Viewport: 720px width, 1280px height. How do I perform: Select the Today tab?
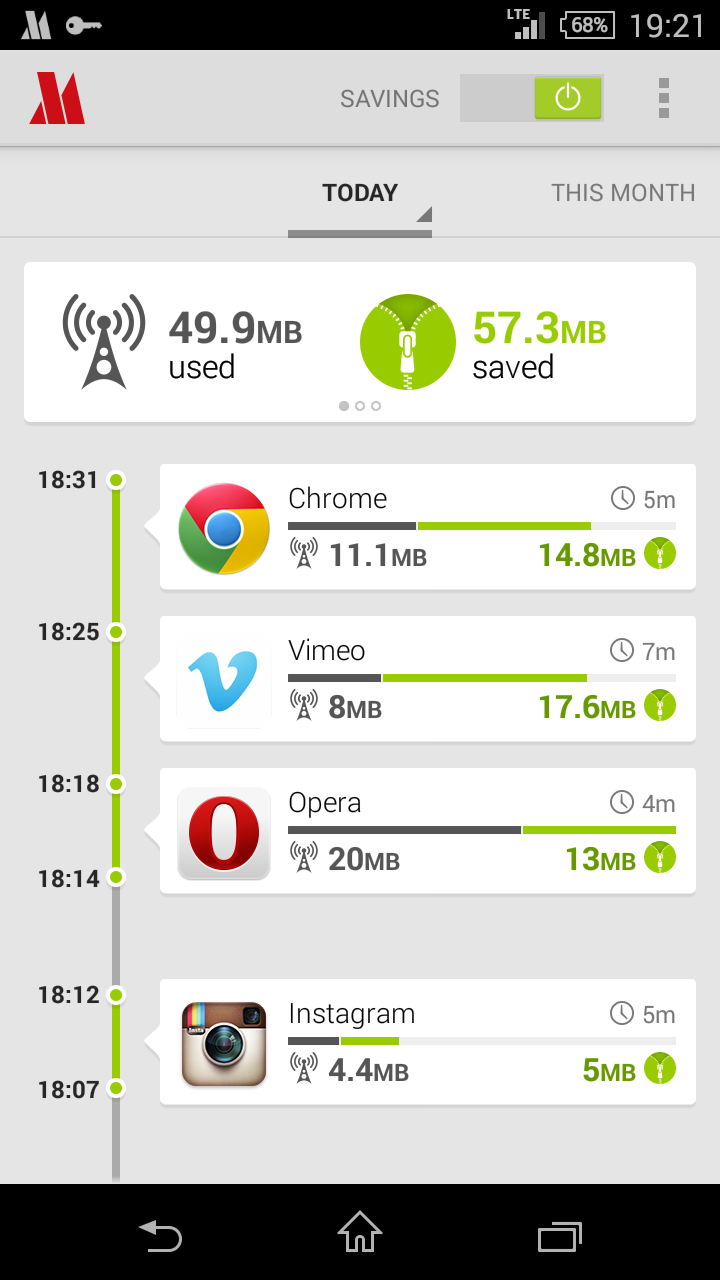[x=360, y=193]
